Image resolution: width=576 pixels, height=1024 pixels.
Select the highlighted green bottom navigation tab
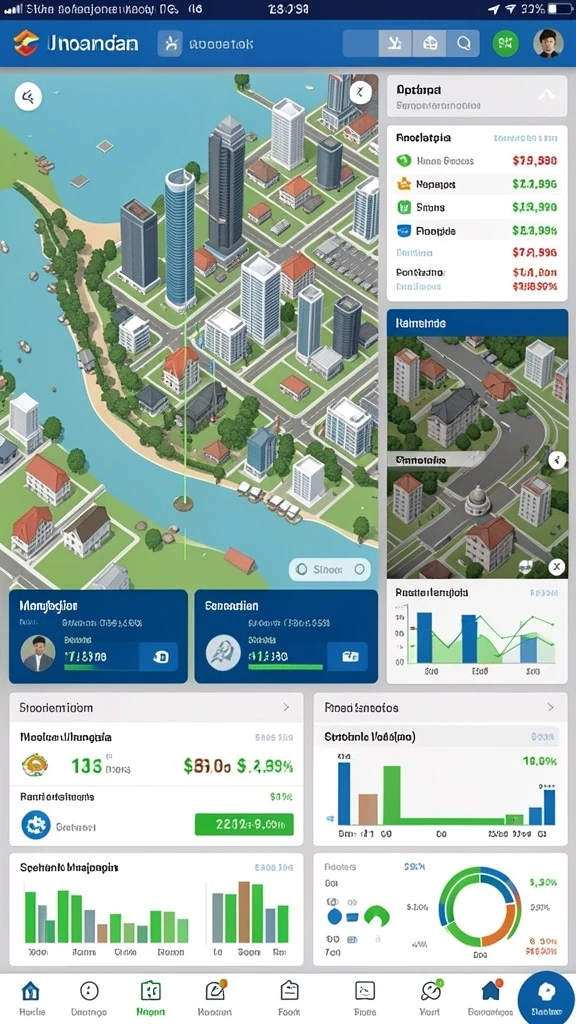[x=151, y=999]
